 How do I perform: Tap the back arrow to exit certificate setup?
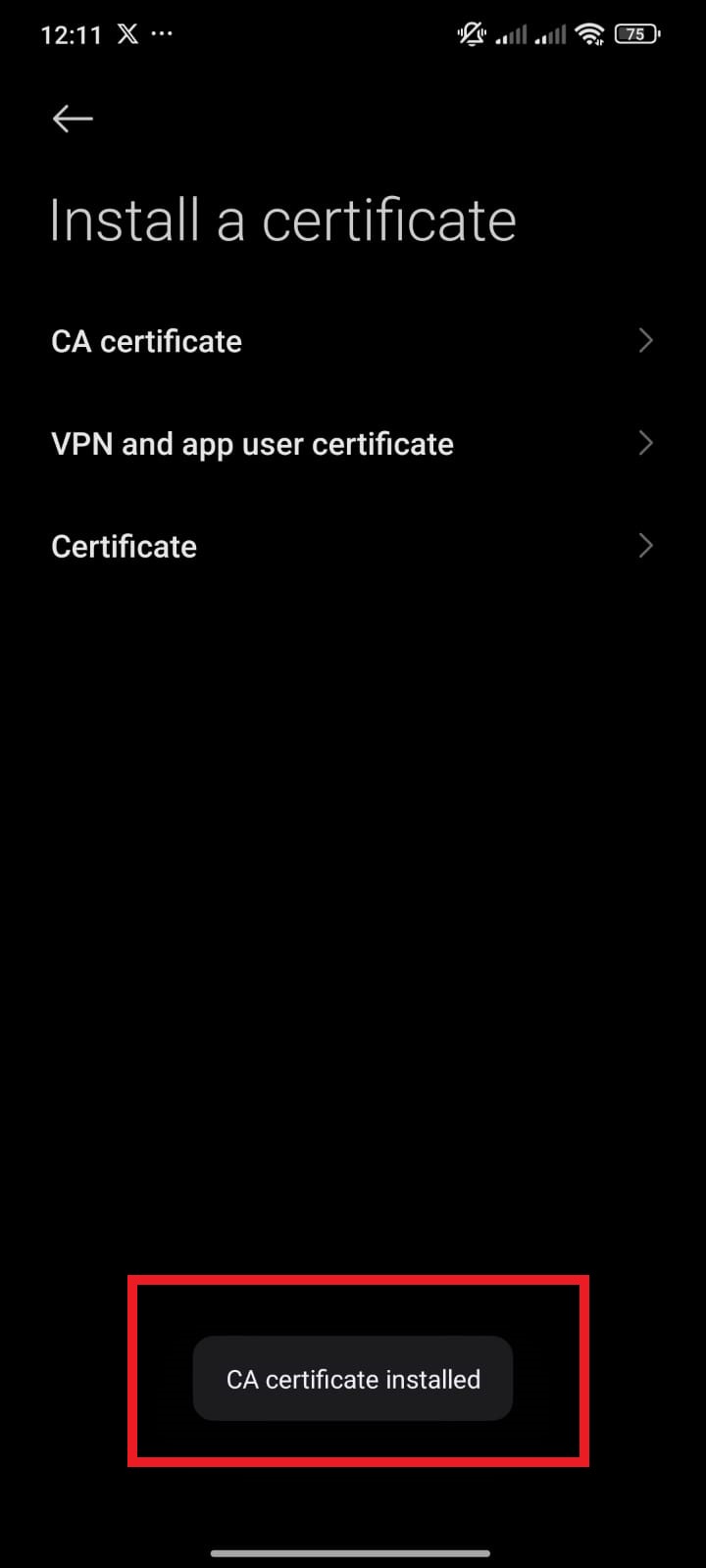pos(71,118)
